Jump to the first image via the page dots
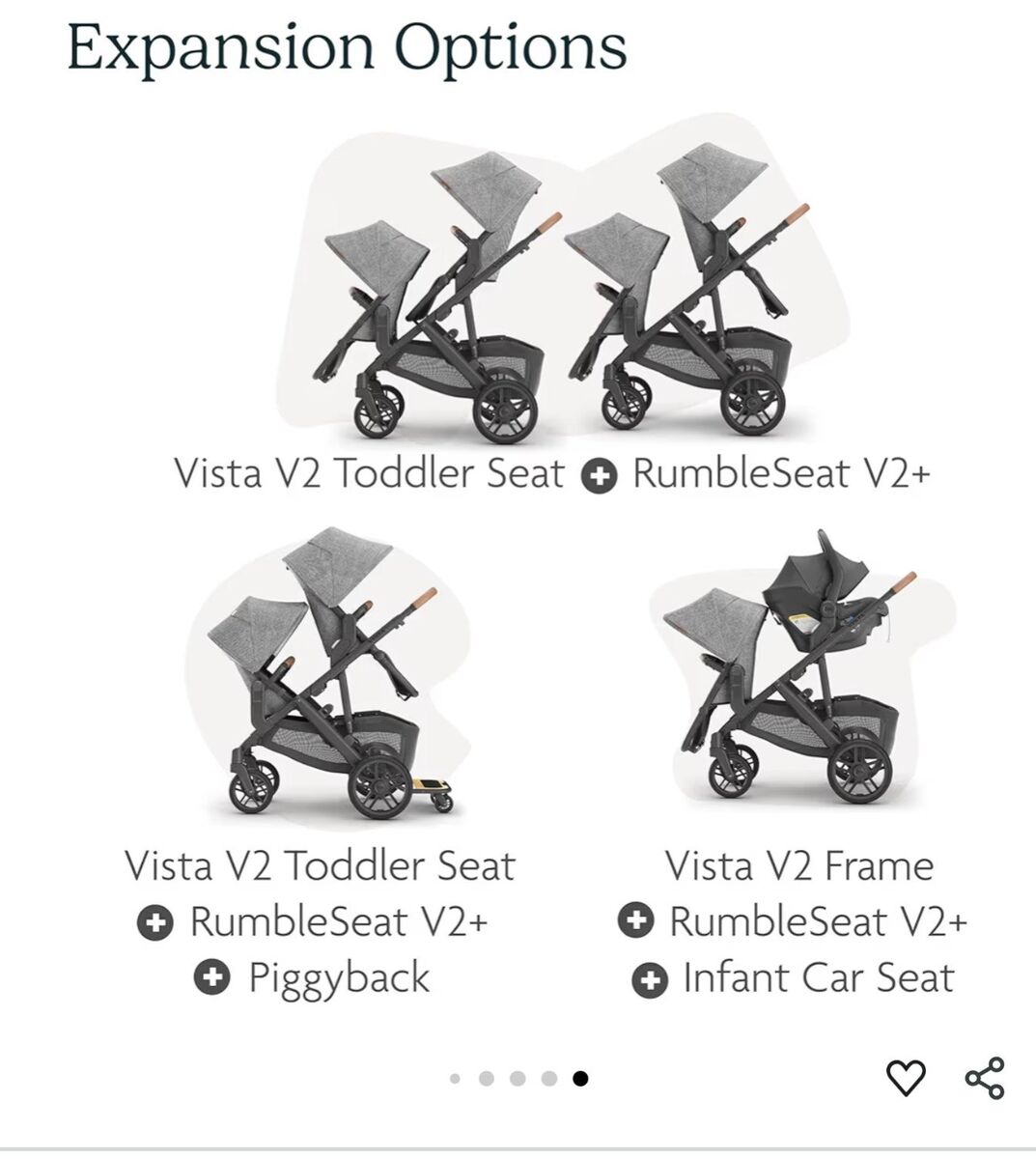Viewport: 1036px width, 1159px height. point(456,1079)
